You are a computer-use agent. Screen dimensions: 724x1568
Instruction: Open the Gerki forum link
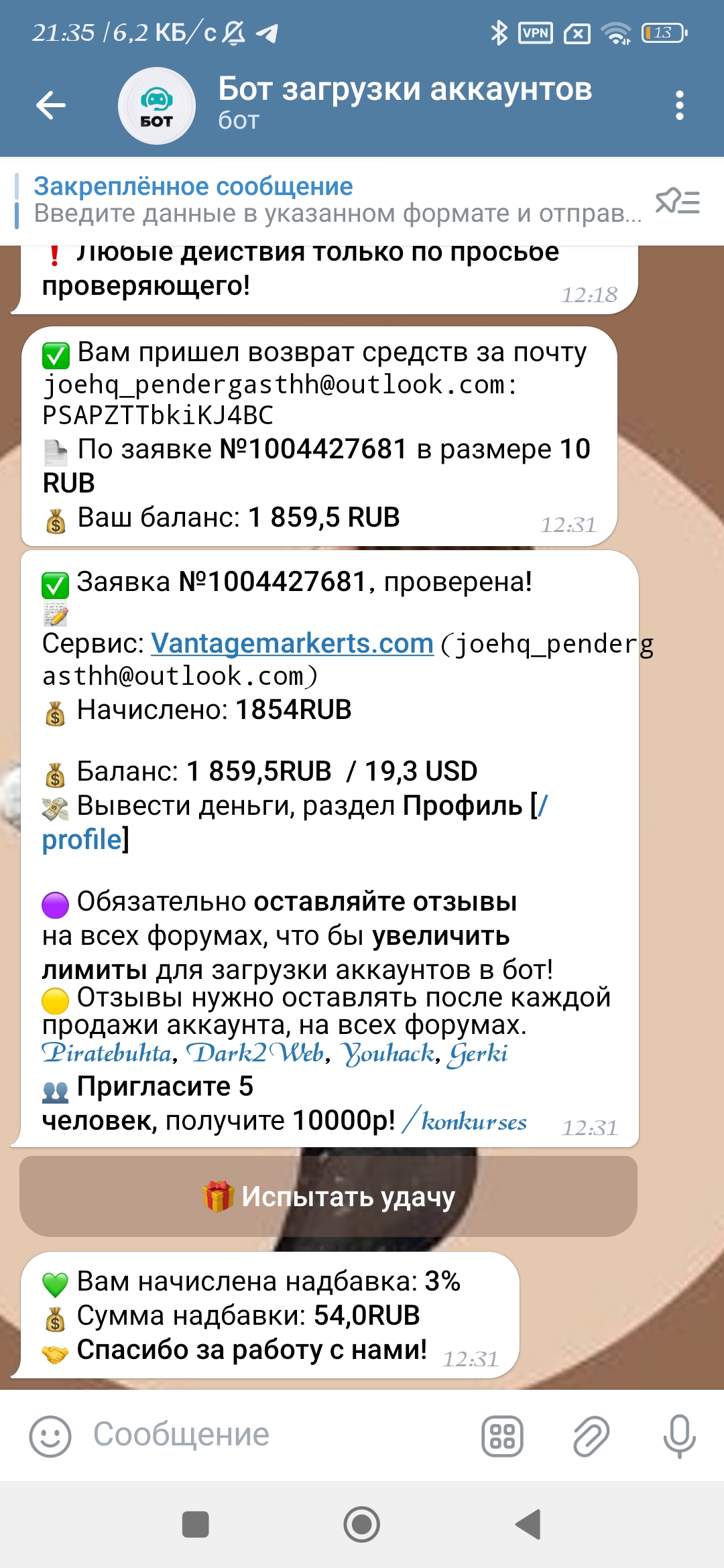(x=478, y=1053)
